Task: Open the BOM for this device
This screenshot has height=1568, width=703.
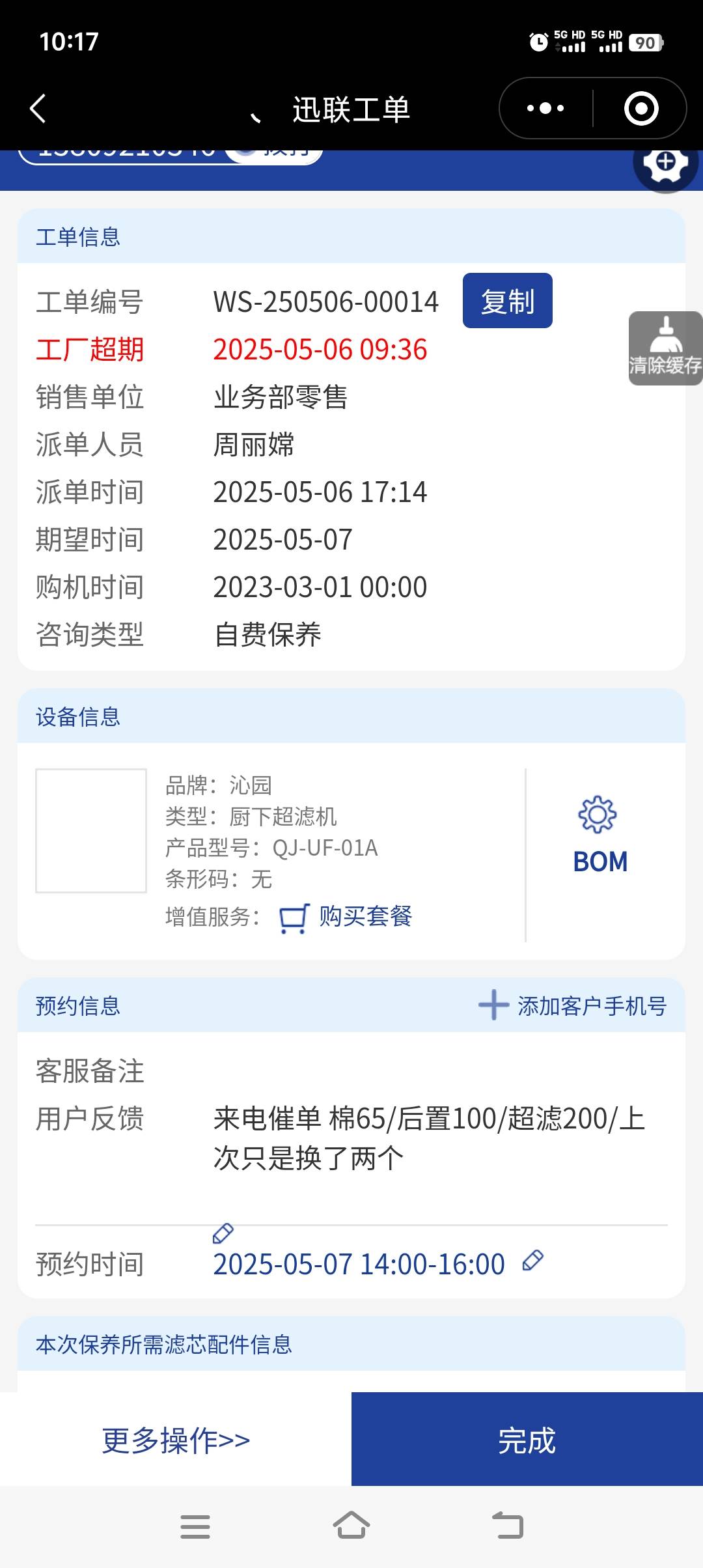Action: [600, 837]
